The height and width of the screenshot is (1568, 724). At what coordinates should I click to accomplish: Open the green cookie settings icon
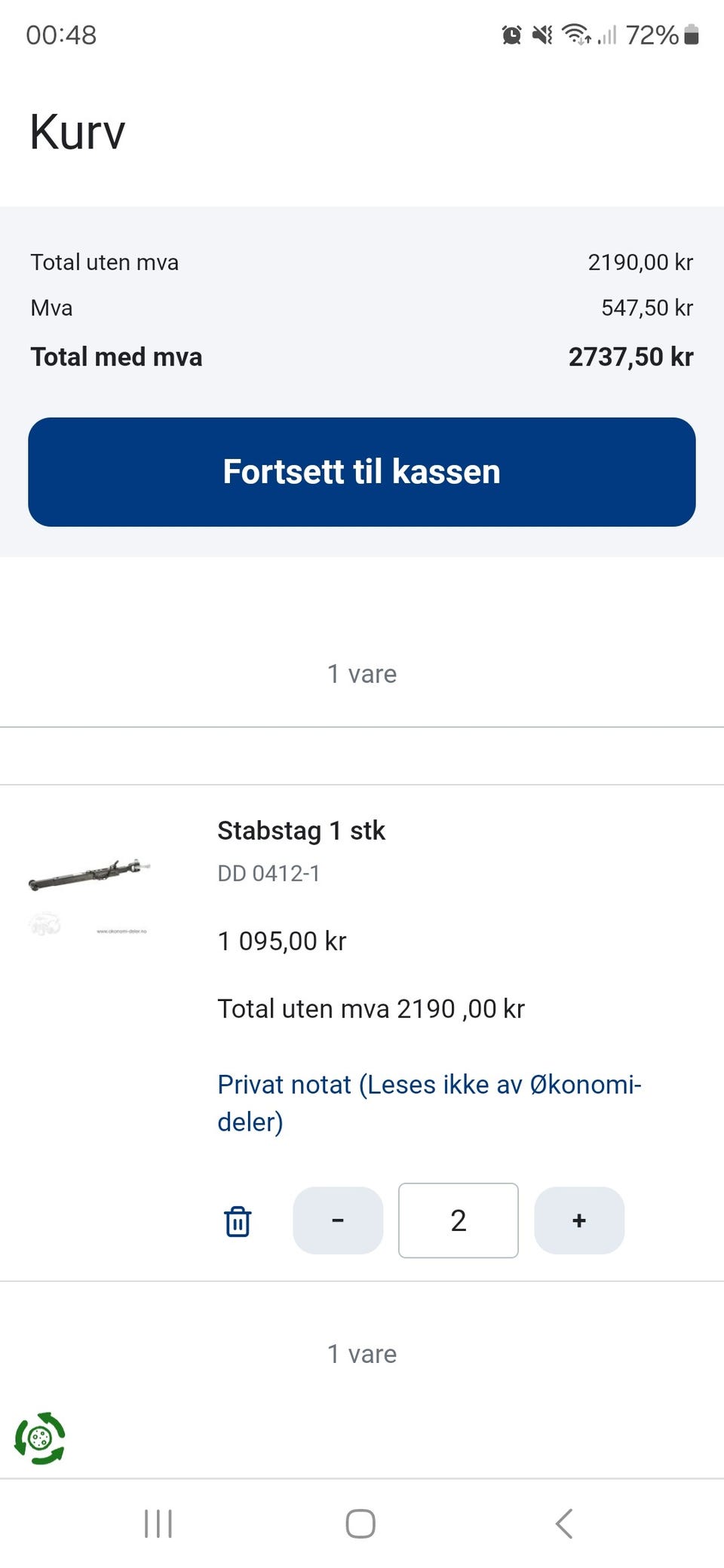click(x=40, y=1438)
